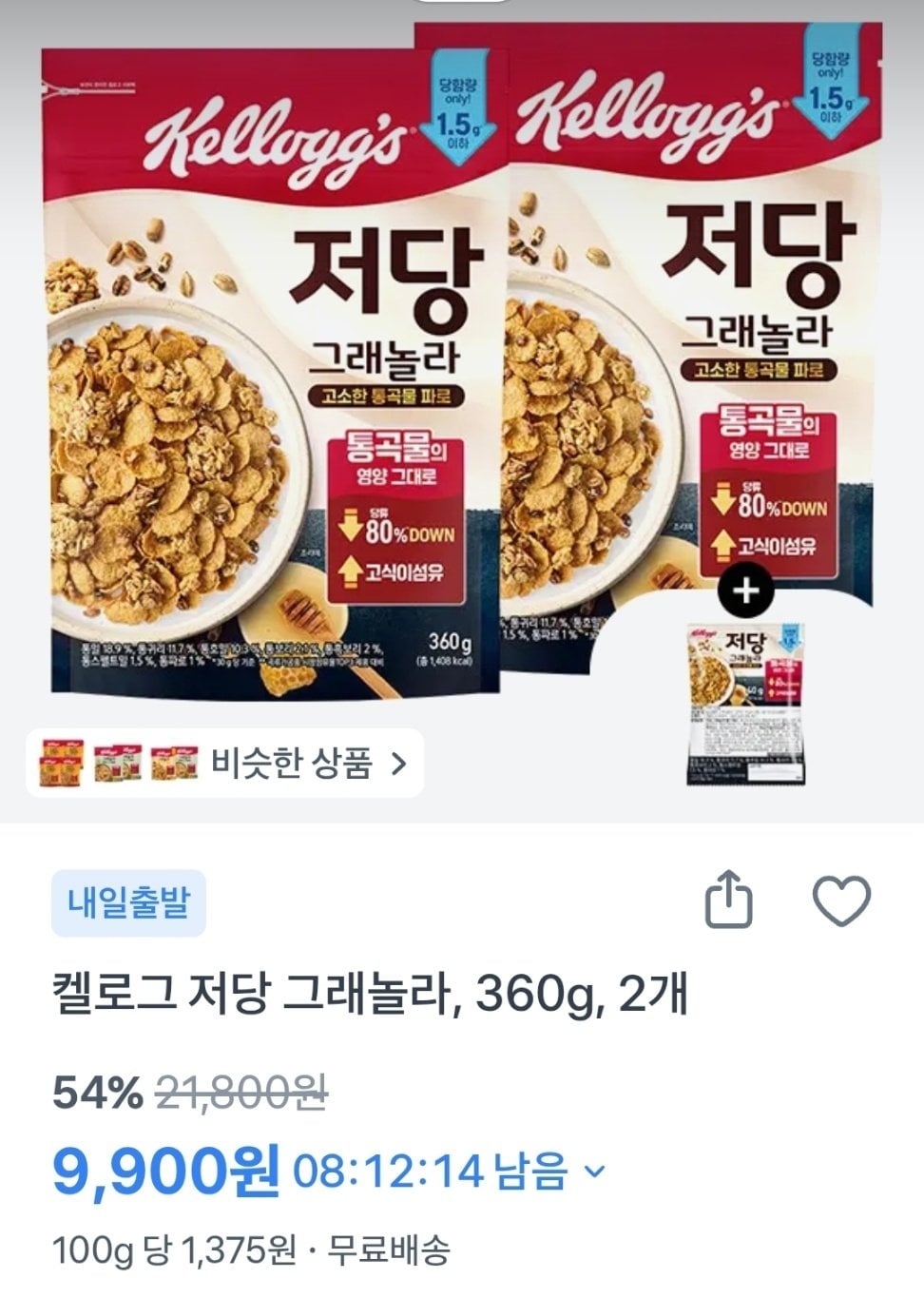924x1298 pixels.
Task: Expand the 비슷한 상품 row via its chevron
Action: pos(399,763)
